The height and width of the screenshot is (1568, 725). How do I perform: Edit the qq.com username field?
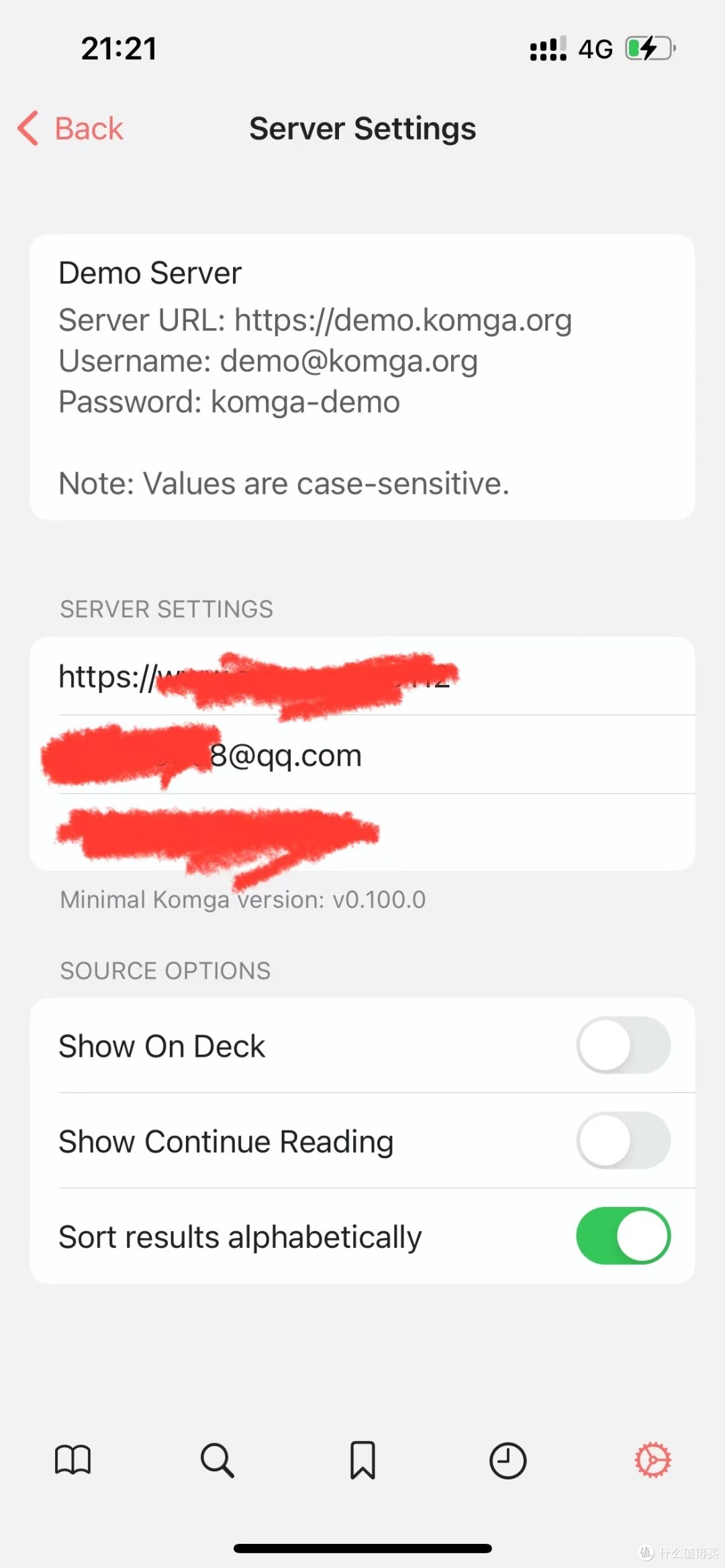tap(362, 755)
